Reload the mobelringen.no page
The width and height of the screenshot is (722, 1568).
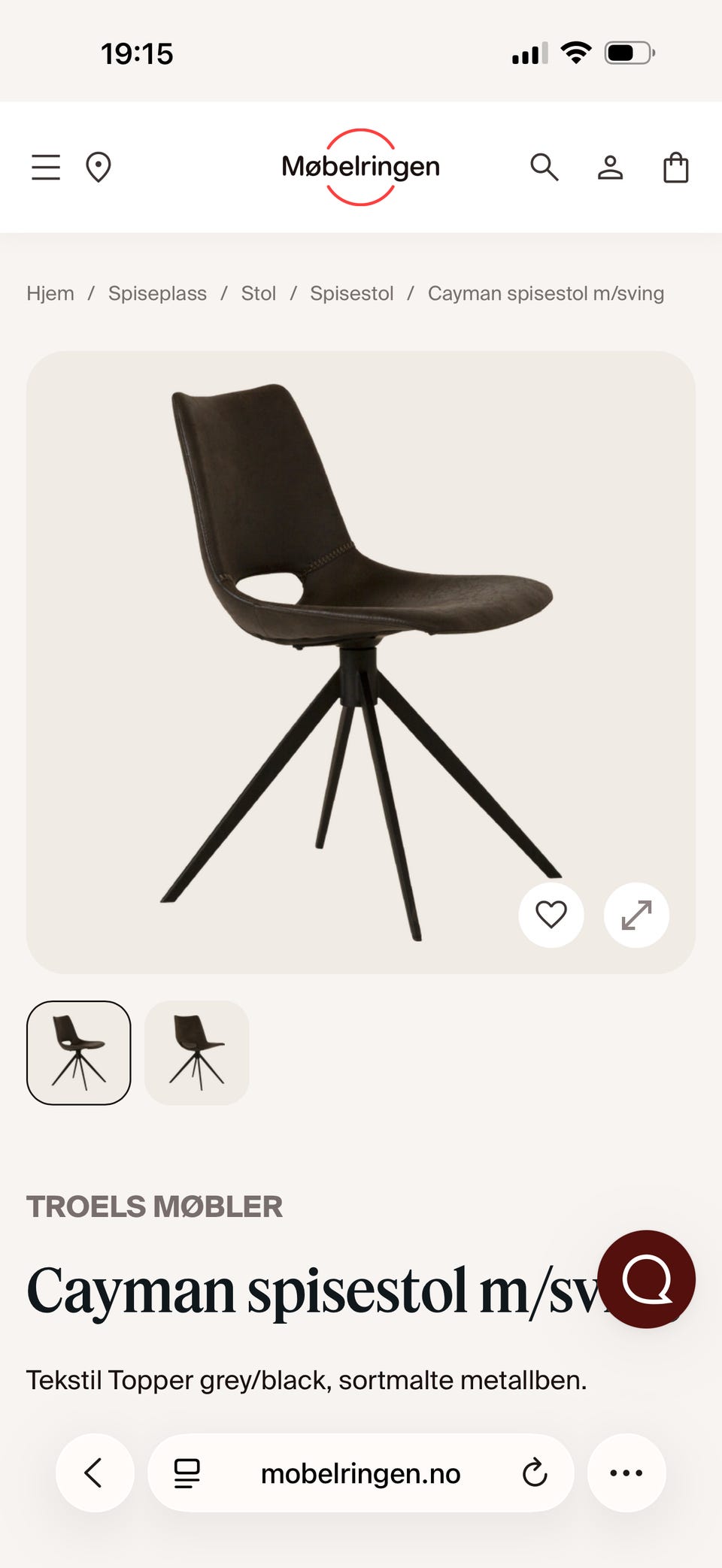535,1473
